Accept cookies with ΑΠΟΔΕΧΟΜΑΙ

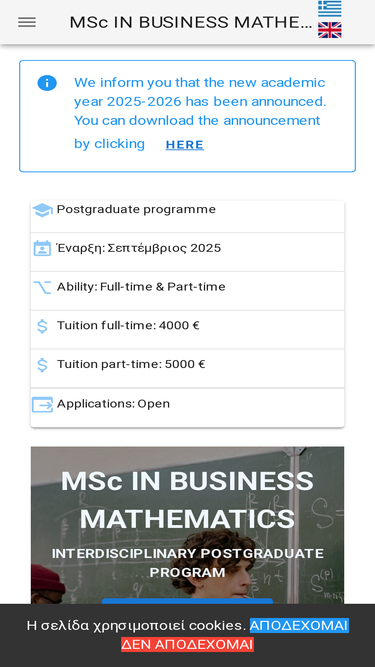pos(299,625)
